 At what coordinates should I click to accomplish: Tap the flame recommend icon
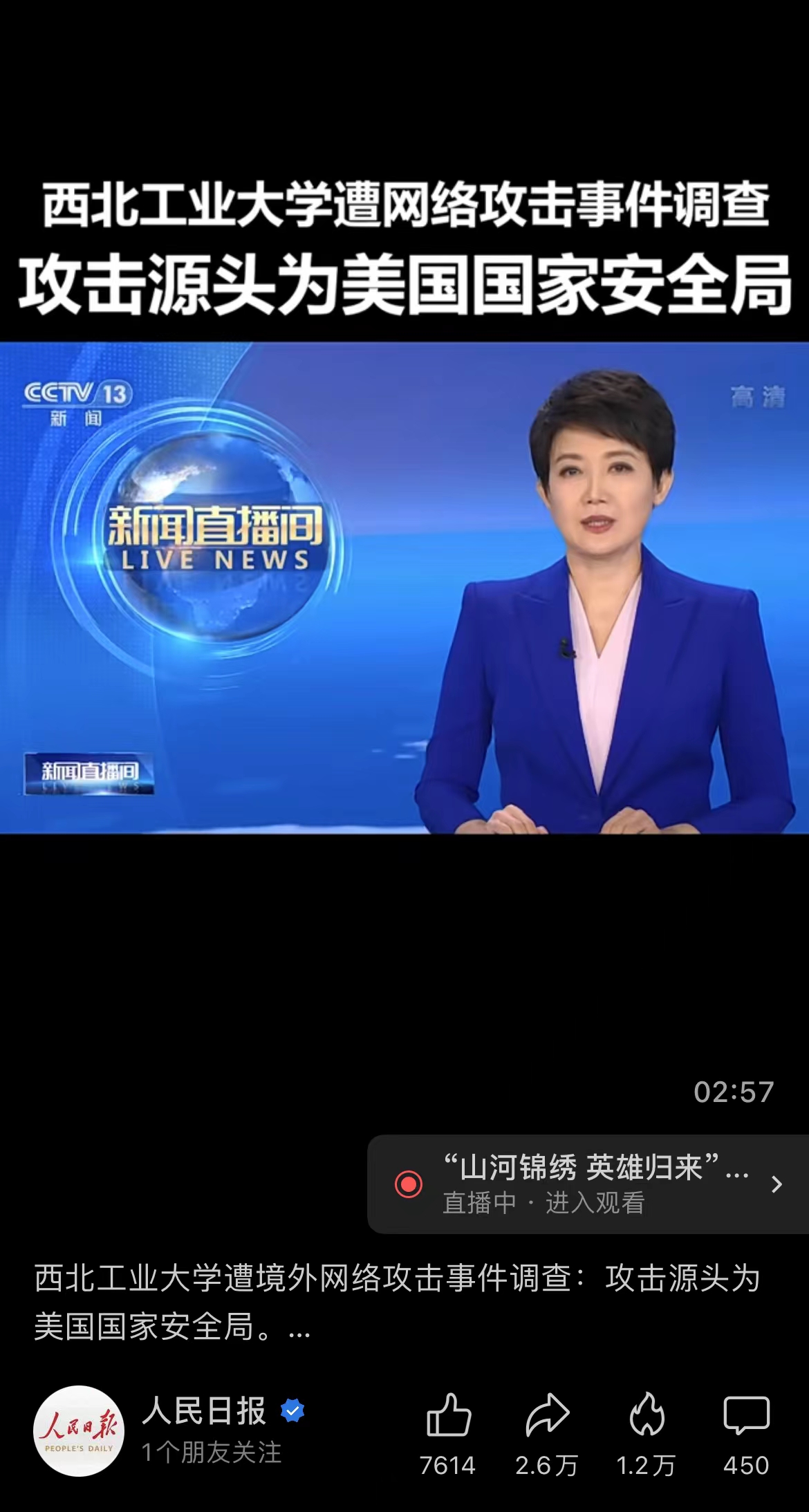[647, 1415]
